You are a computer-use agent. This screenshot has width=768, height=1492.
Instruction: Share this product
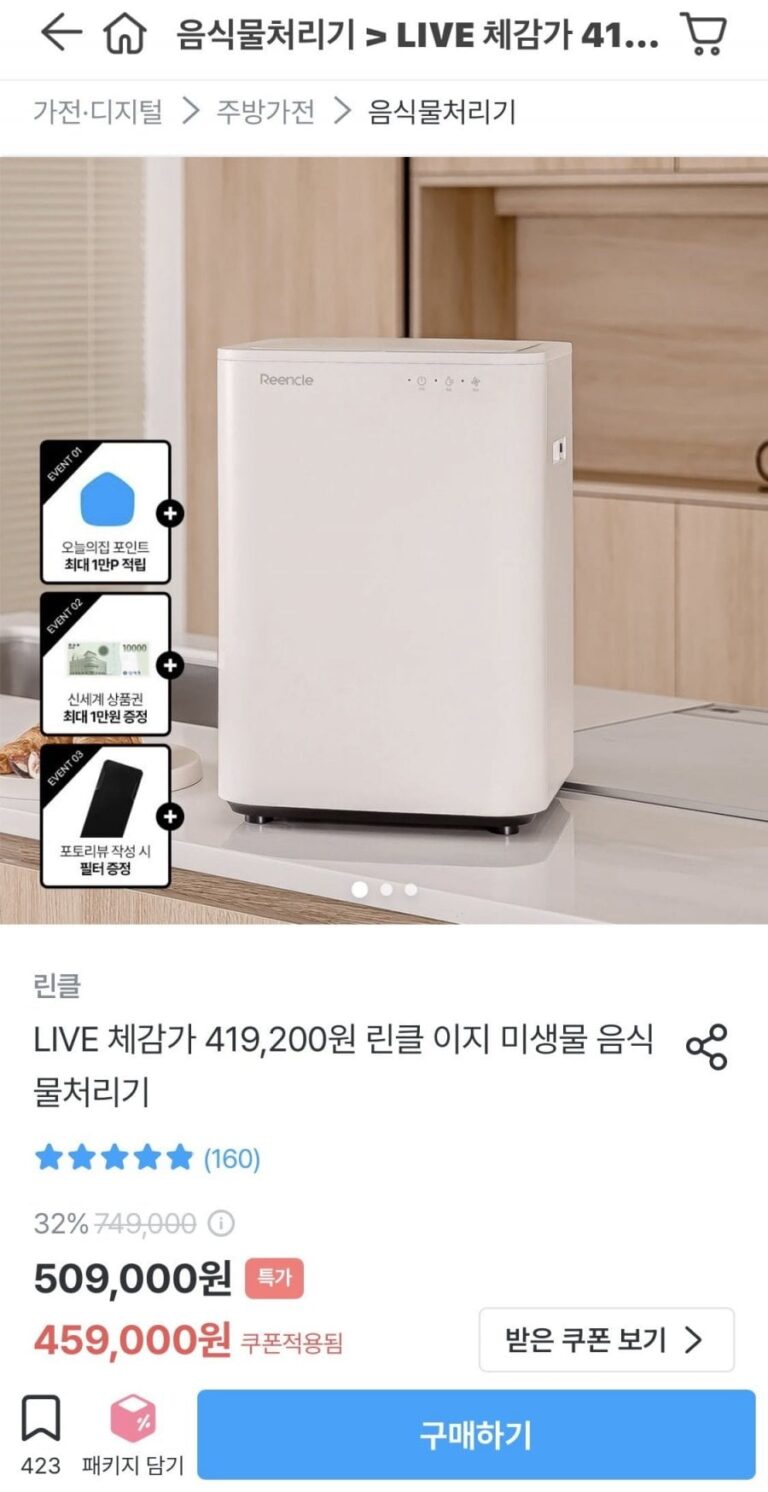(x=706, y=1047)
